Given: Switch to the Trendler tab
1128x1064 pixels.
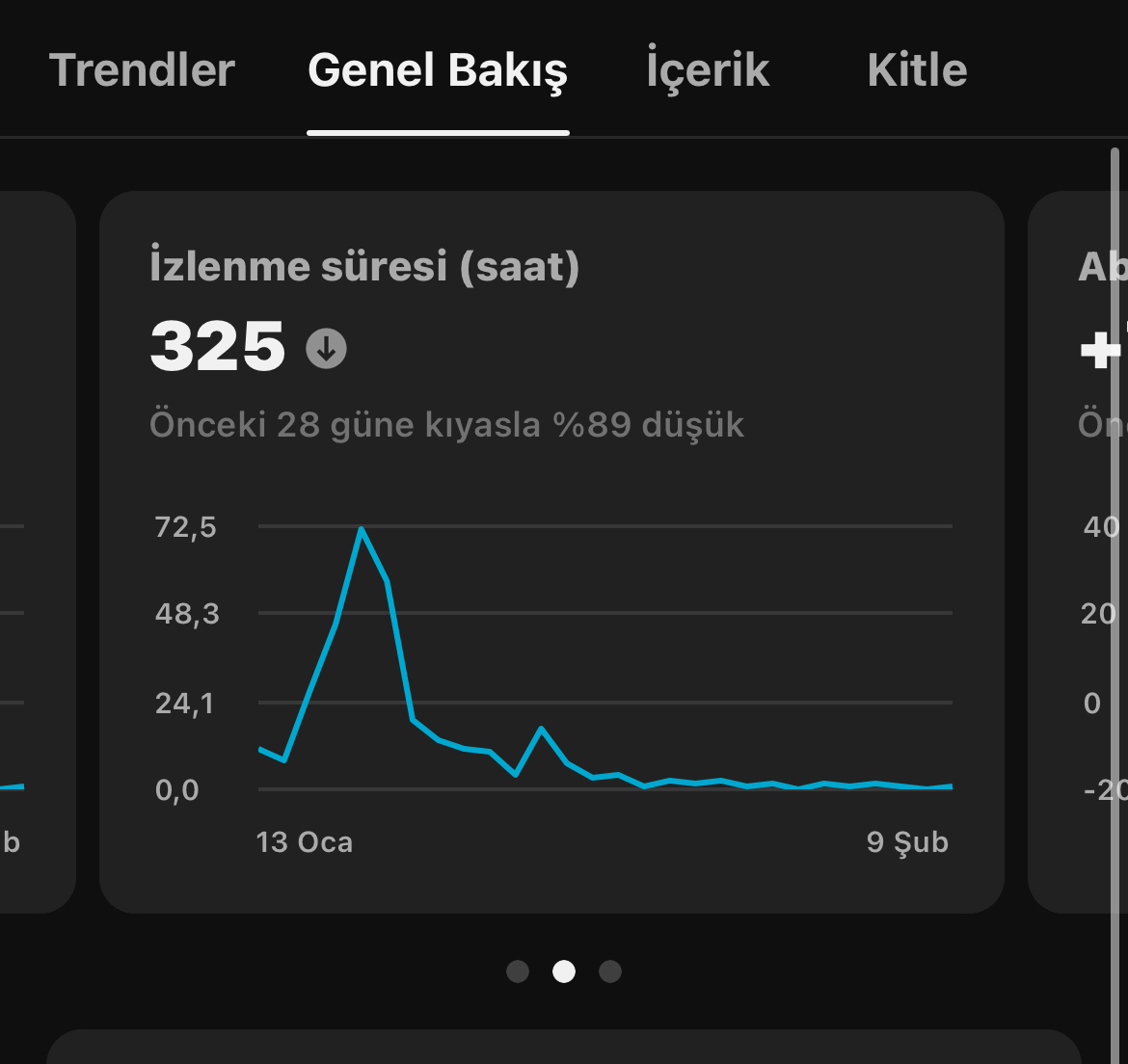Looking at the screenshot, I should point(142,70).
